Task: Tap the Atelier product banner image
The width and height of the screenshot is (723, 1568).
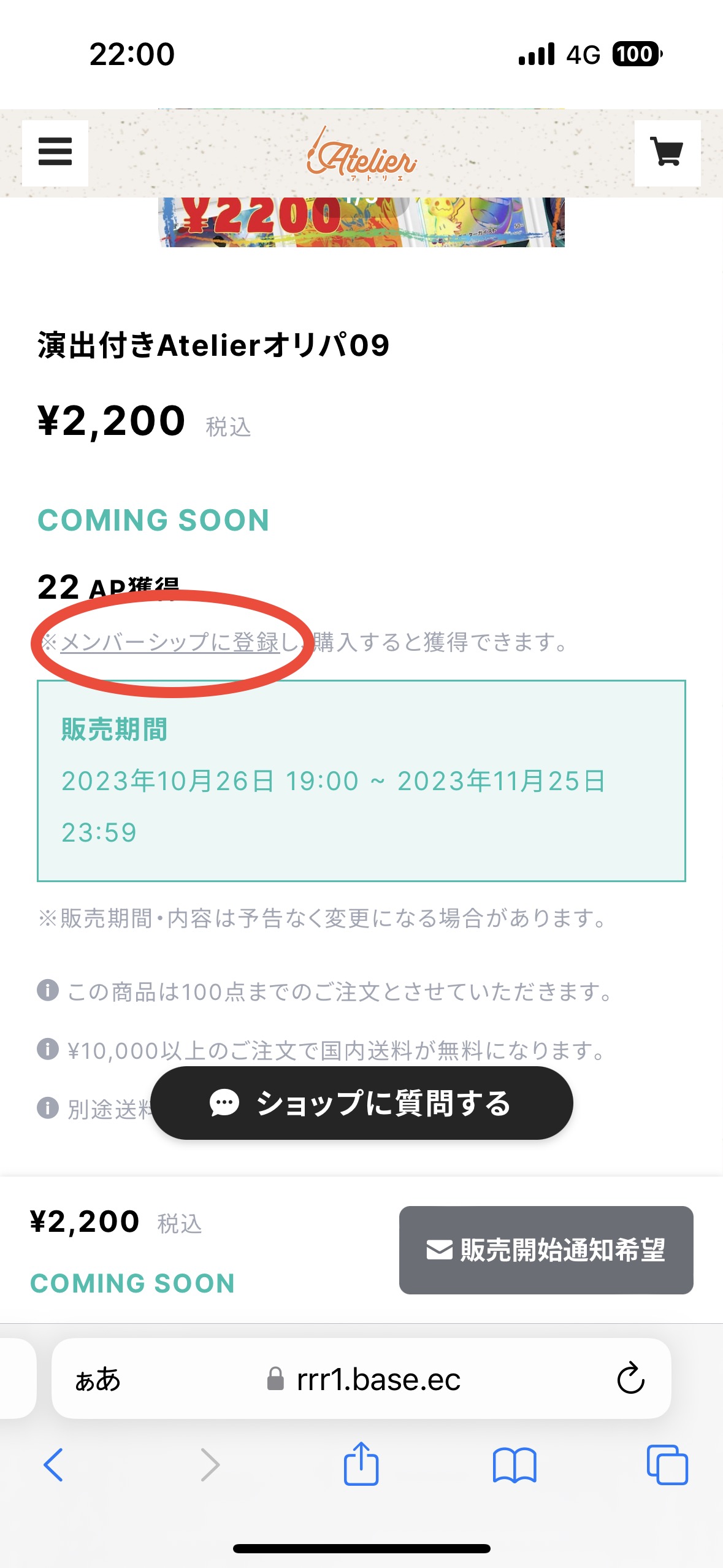Action: point(361,222)
